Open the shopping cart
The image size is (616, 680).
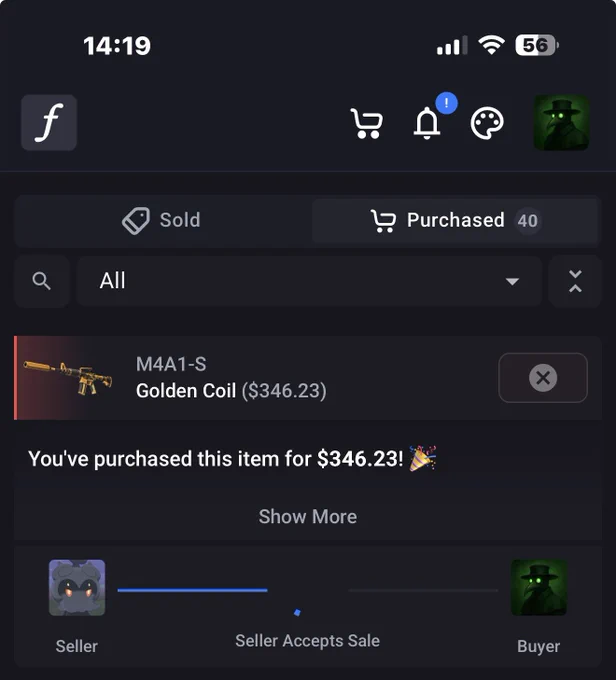pyautogui.click(x=367, y=123)
